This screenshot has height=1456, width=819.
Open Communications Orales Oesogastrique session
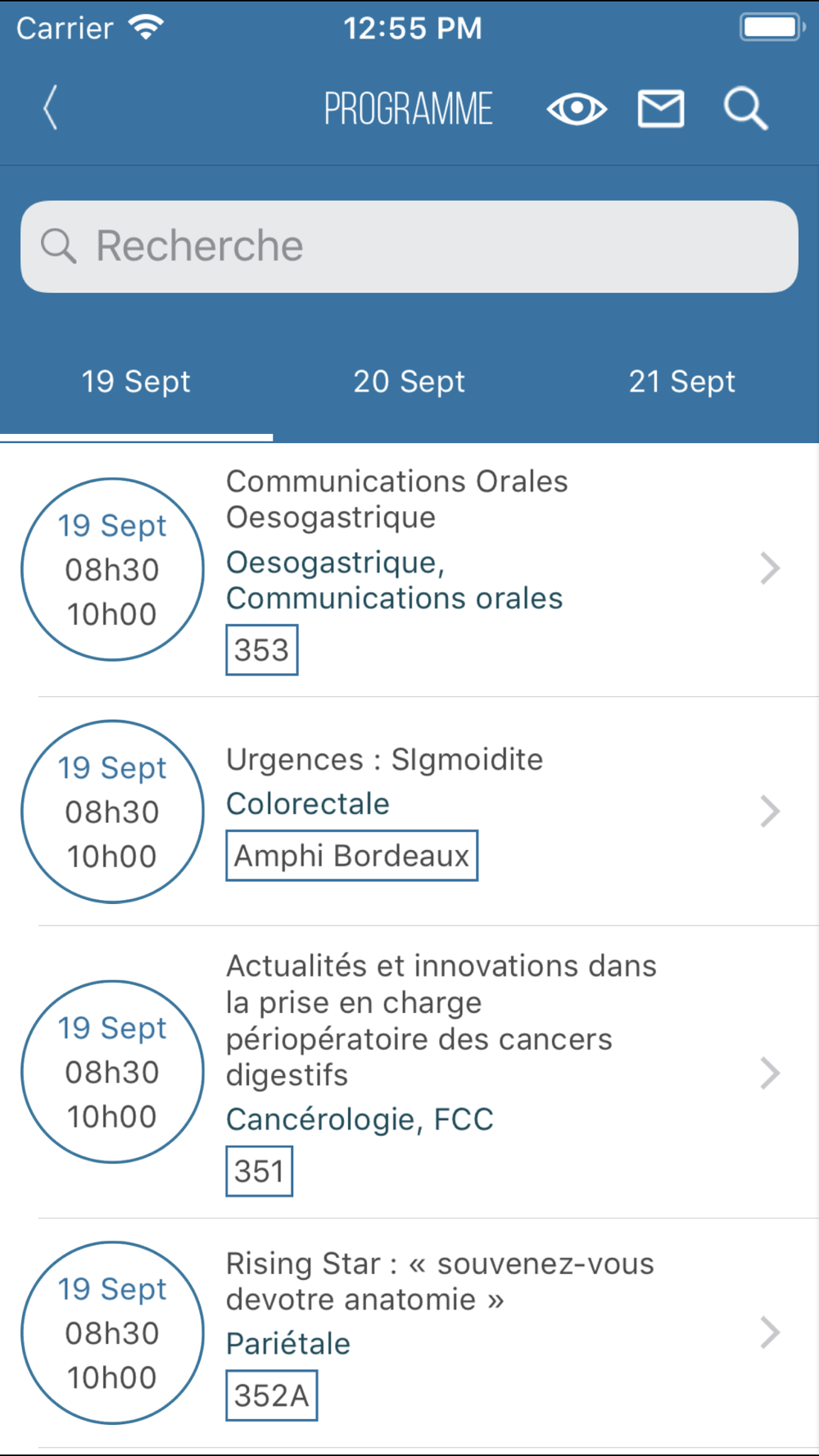click(409, 569)
